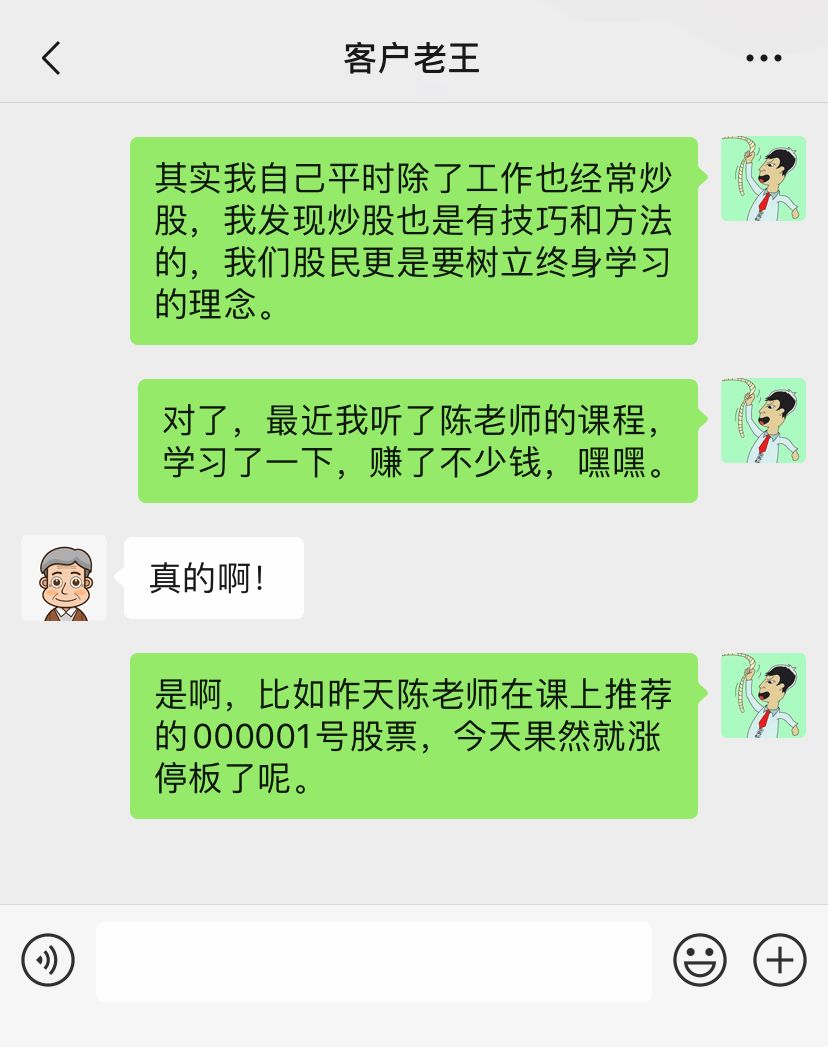Select the message bubble saying 真的啊
Image resolution: width=828 pixels, height=1047 pixels.
[213, 577]
